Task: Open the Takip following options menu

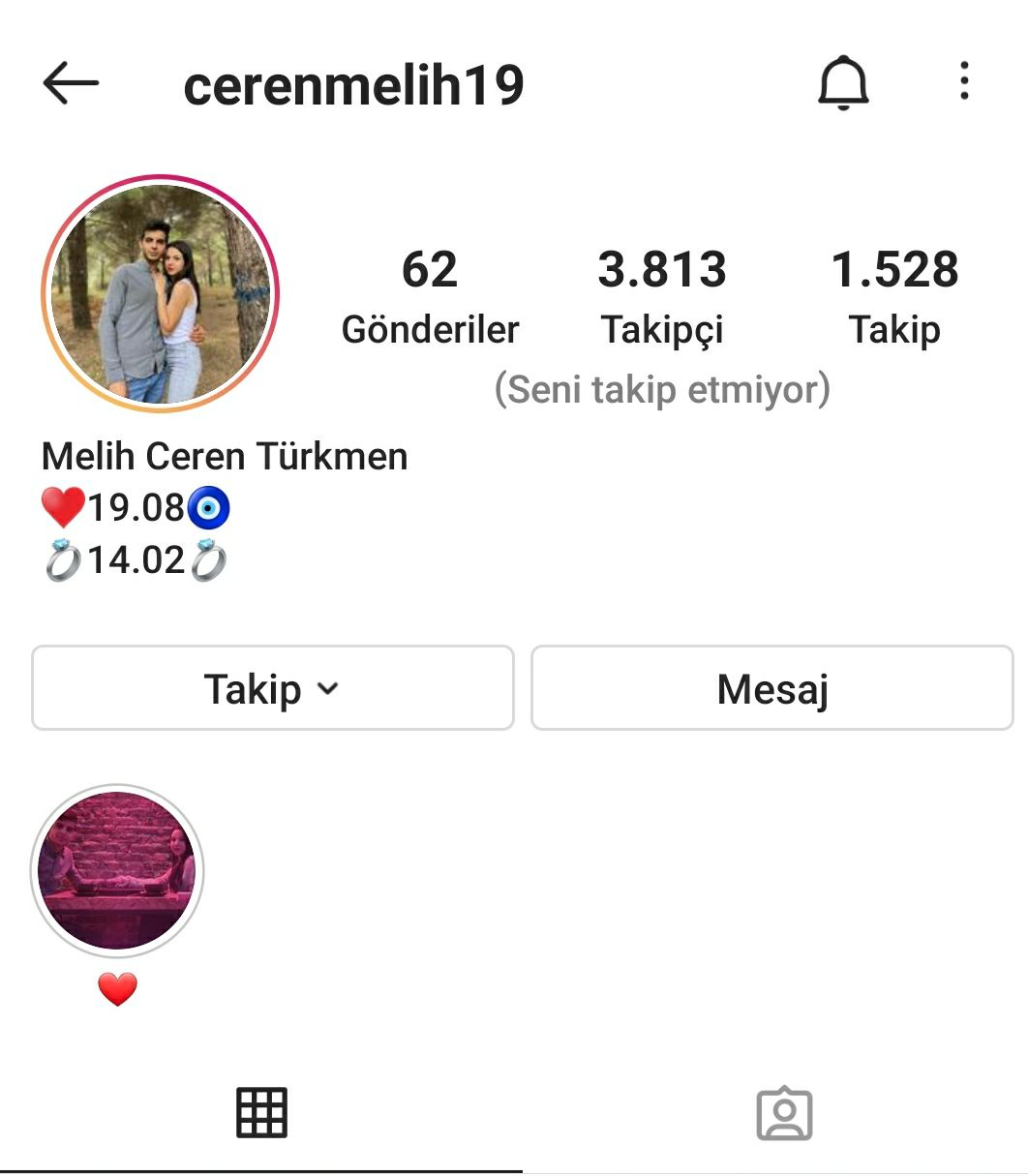Action: click(x=271, y=688)
